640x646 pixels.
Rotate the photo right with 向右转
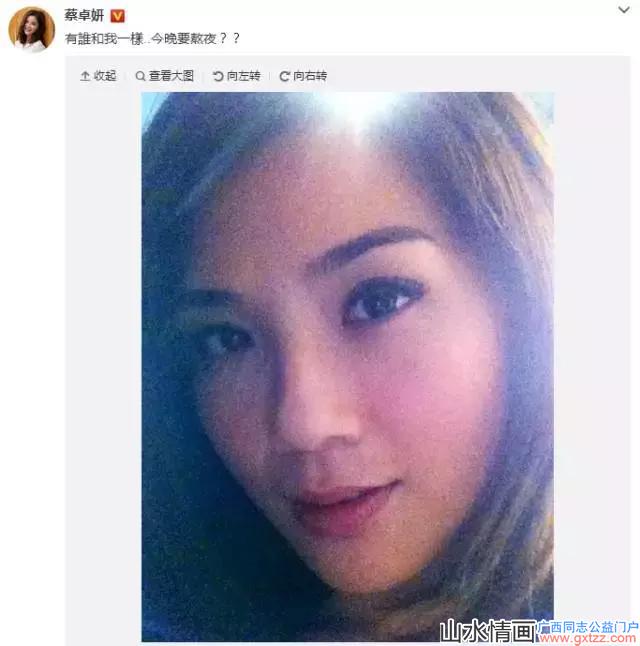303,76
